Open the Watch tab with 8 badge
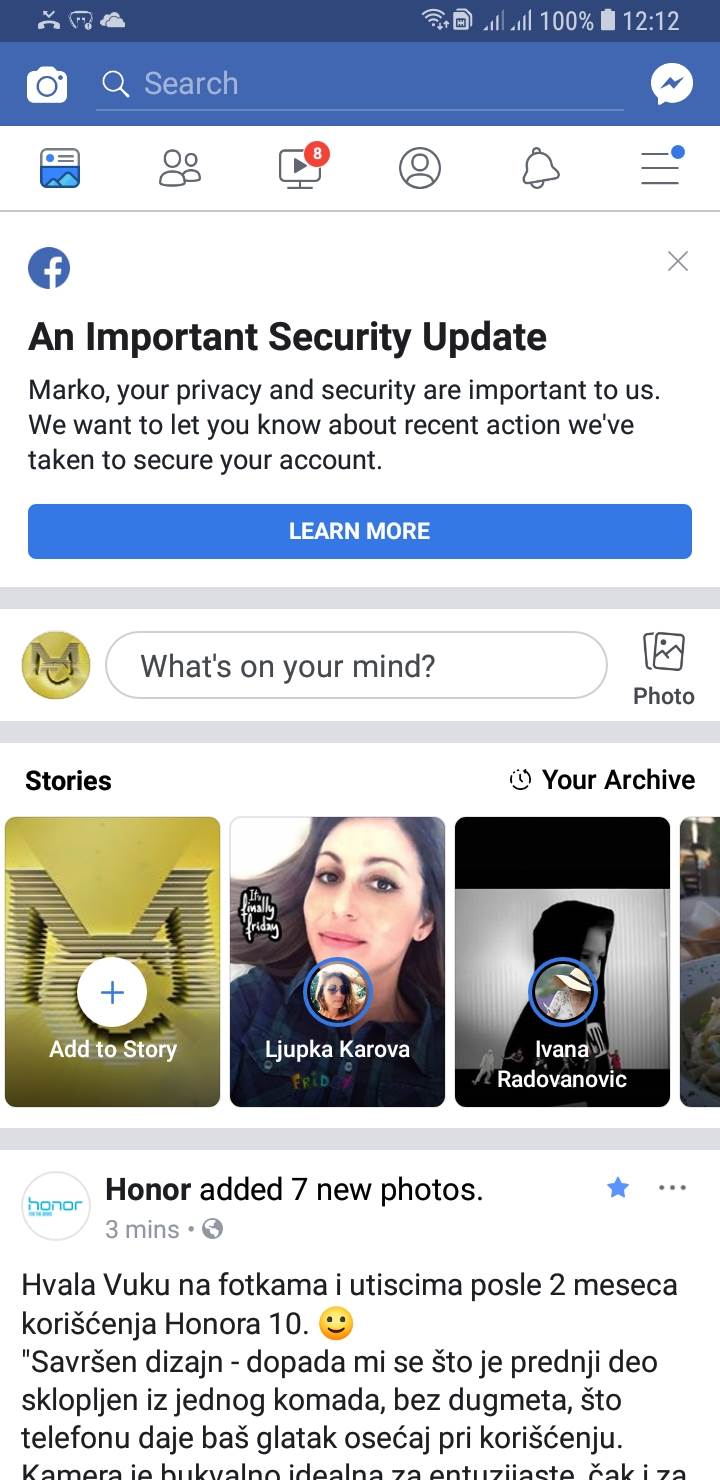This screenshot has width=720, height=1480. coord(300,168)
